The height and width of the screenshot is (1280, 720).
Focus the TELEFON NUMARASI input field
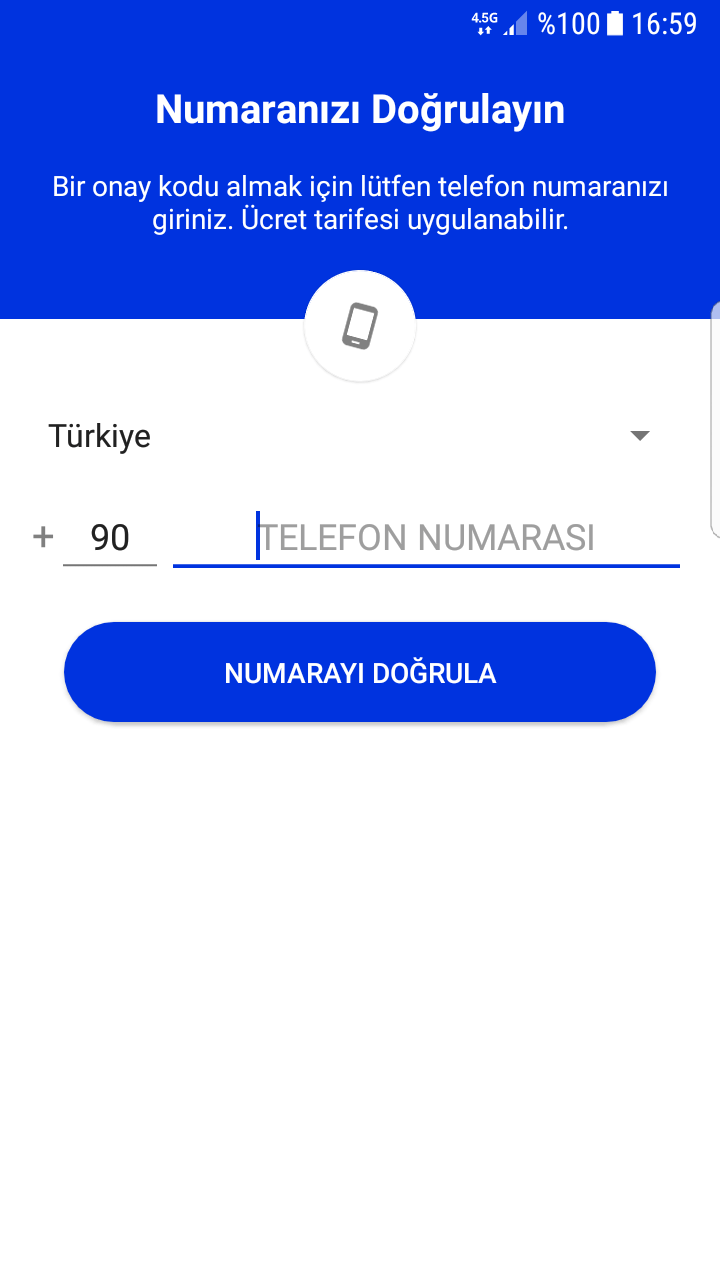pos(427,538)
